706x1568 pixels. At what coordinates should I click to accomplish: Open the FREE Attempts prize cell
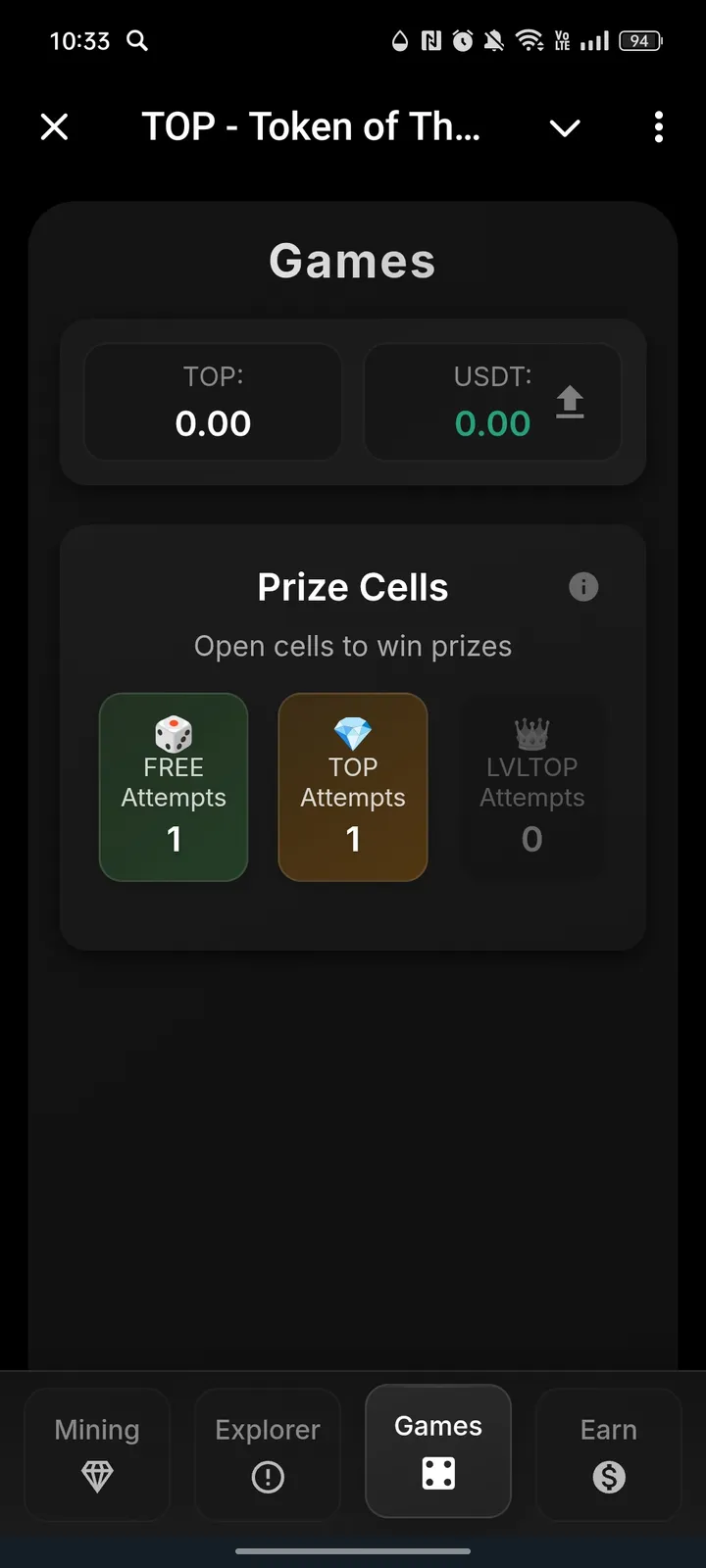pyautogui.click(x=174, y=787)
